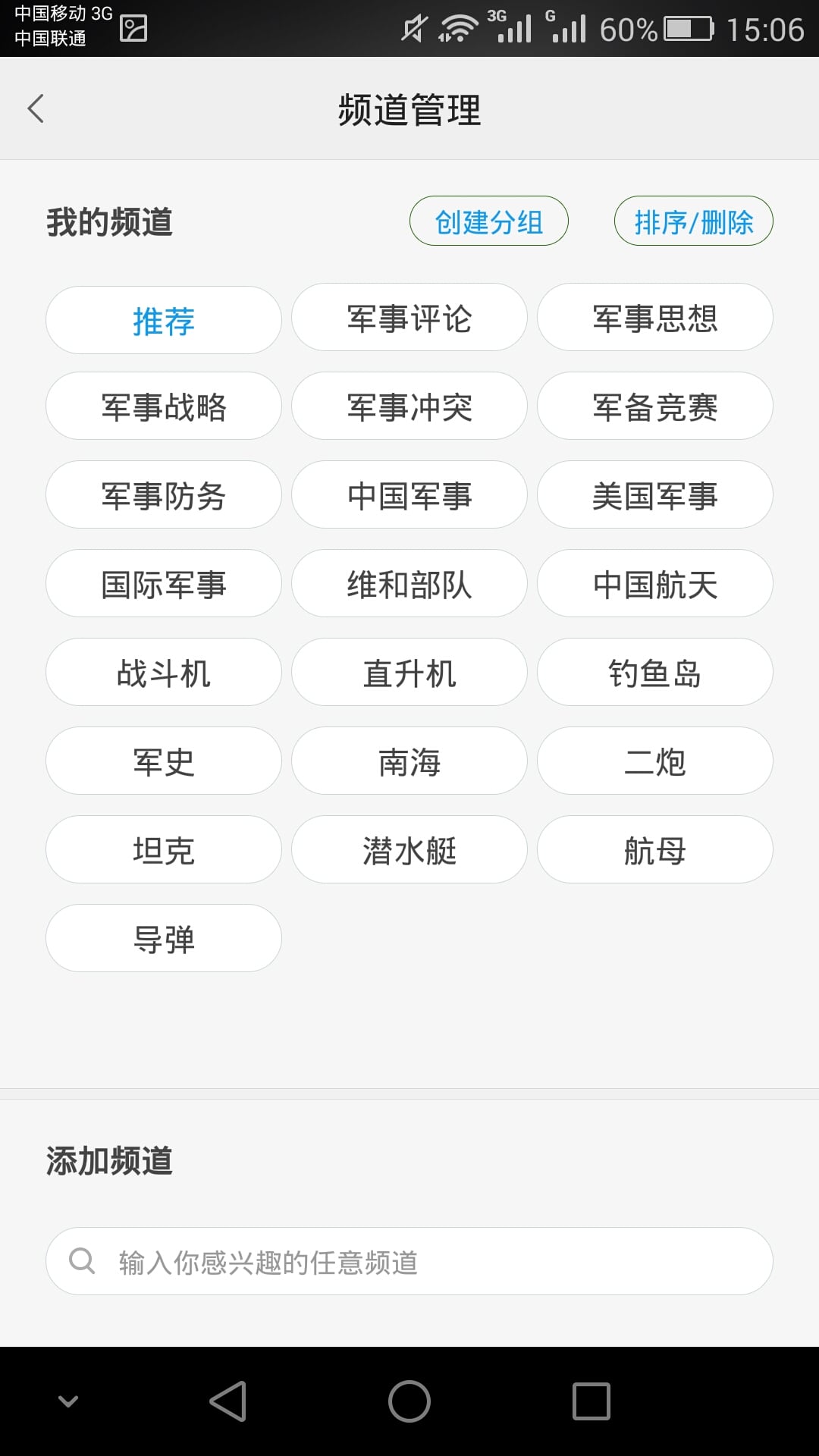Image resolution: width=819 pixels, height=1456 pixels.
Task: Select the 推荐 channel
Action: [164, 320]
